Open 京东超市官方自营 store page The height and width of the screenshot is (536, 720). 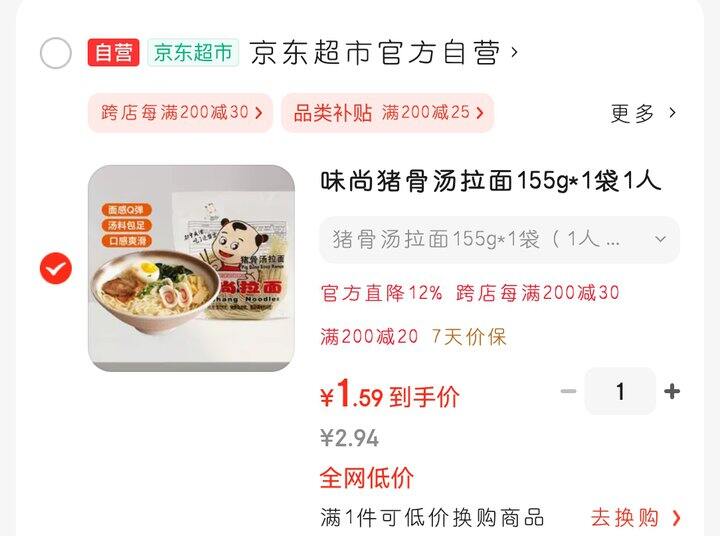click(x=380, y=53)
